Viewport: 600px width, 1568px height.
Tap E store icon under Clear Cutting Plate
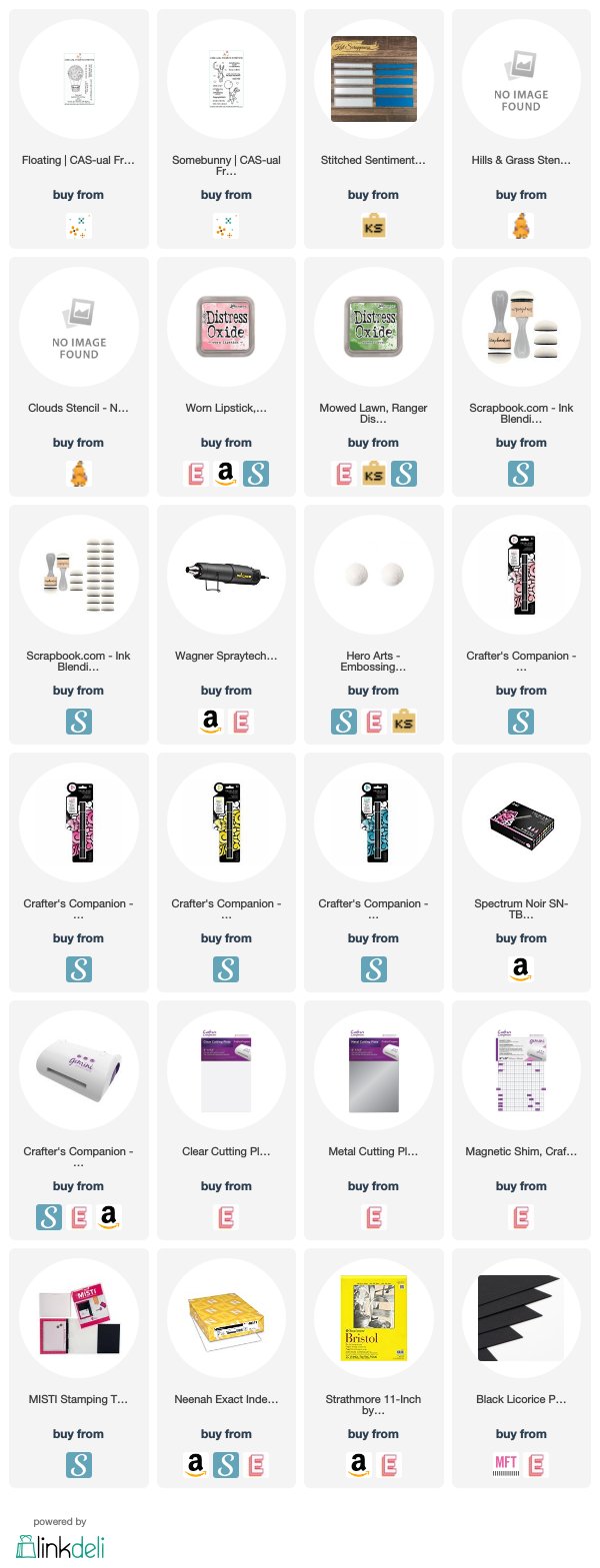coord(226,1216)
